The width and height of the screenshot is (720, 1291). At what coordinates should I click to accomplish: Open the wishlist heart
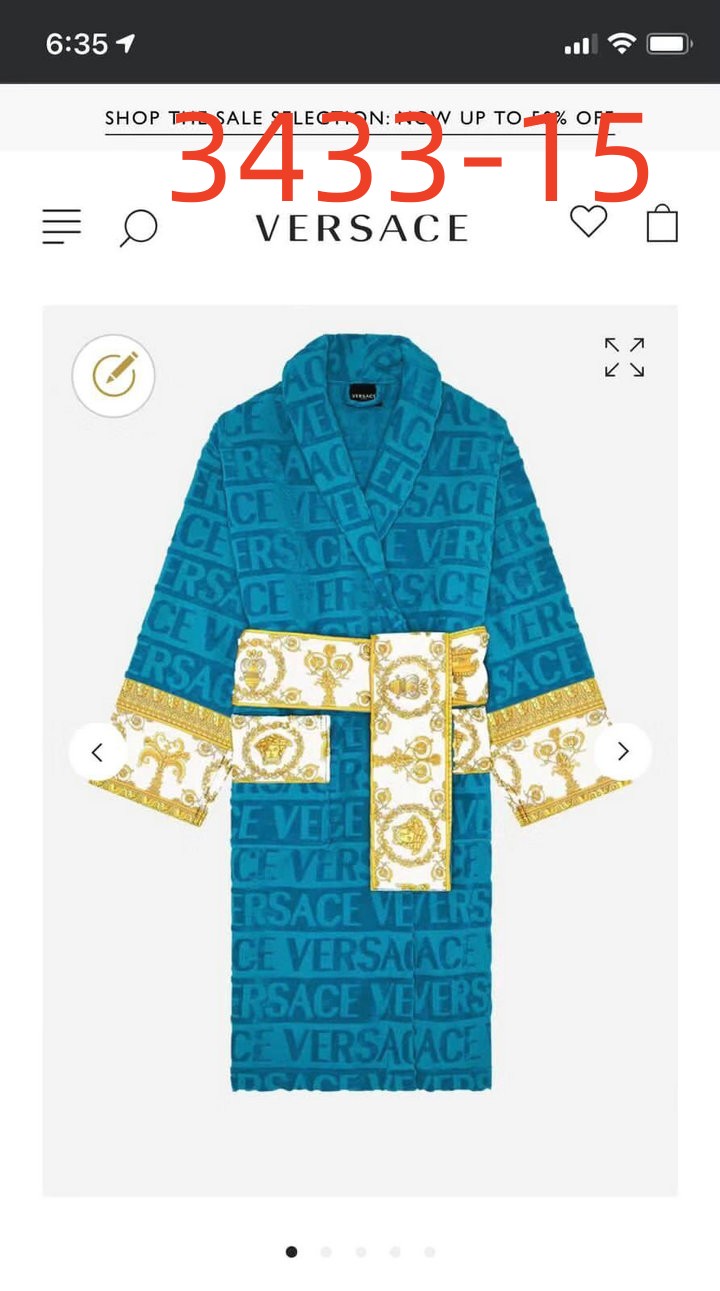[588, 221]
